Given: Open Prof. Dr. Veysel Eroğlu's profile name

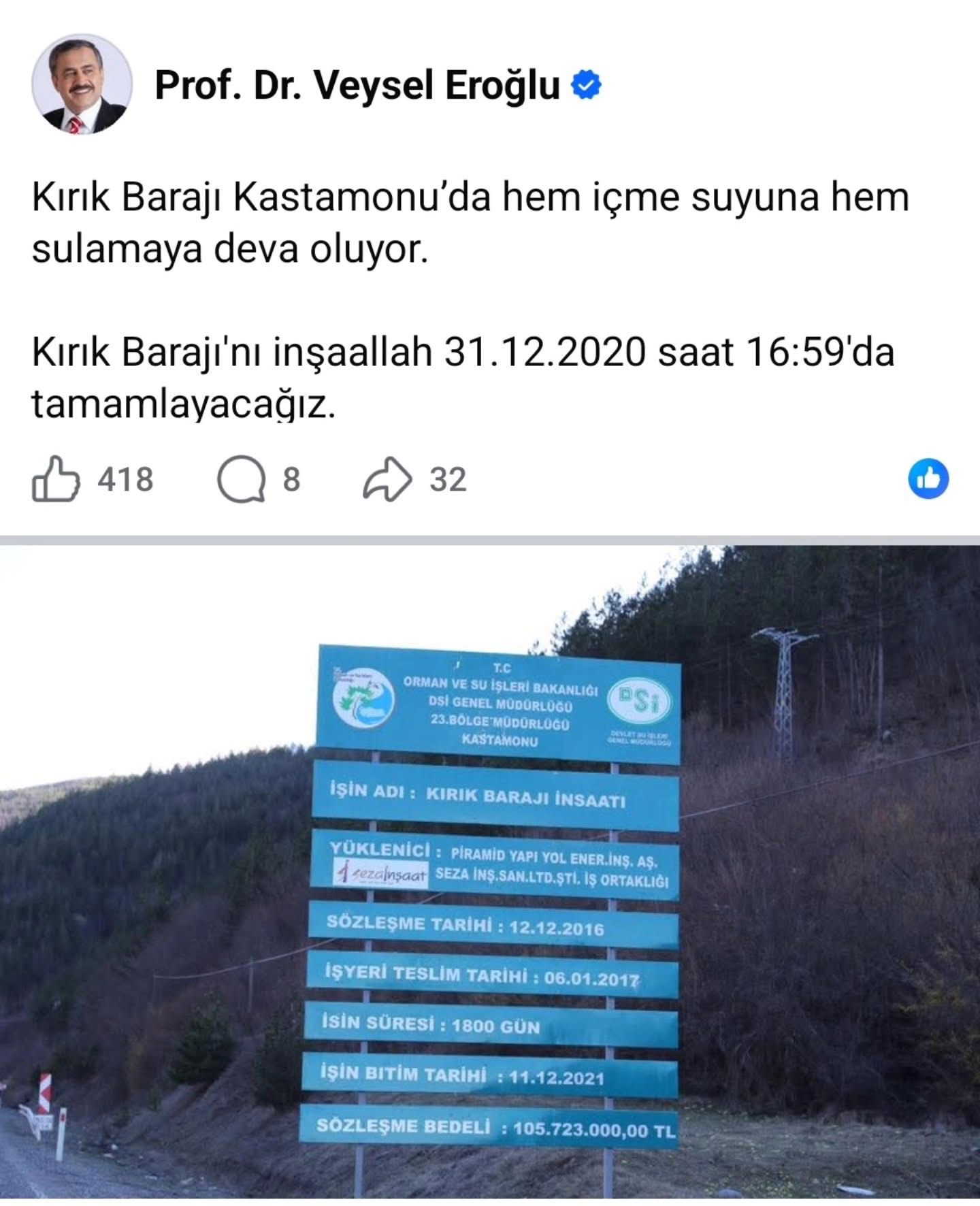Looking at the screenshot, I should point(357,86).
